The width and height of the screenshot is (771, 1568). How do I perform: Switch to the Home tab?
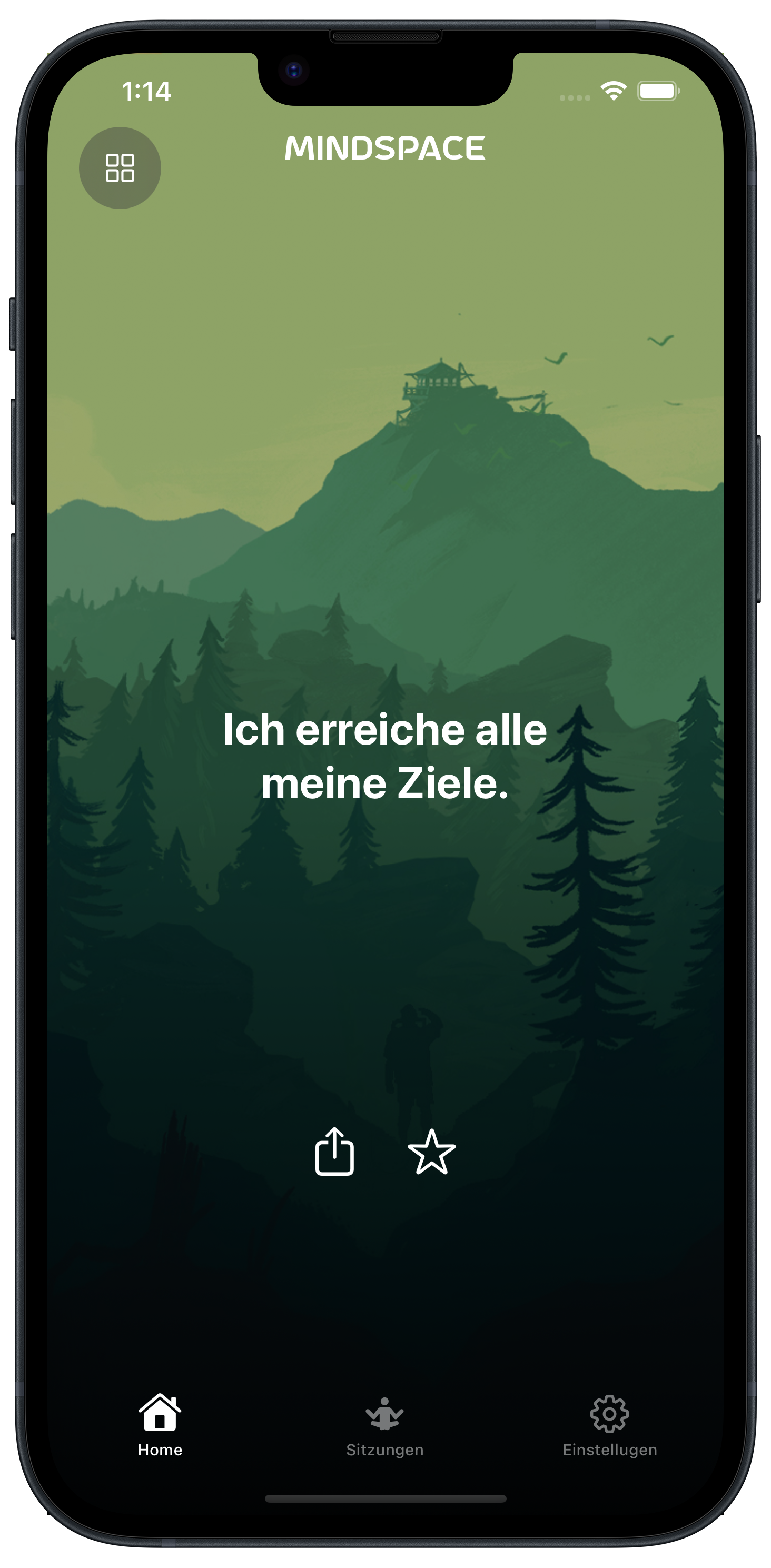point(160,1424)
